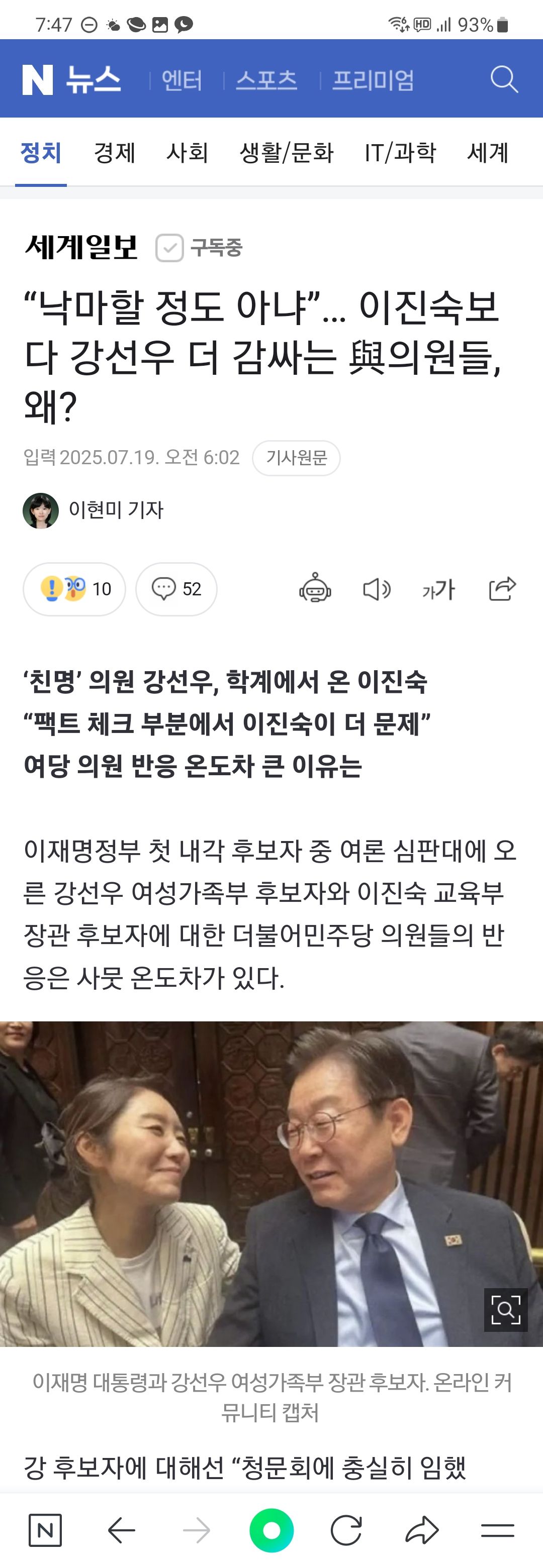The height and width of the screenshot is (1568, 543).
Task: Open the 기사원문 original article link
Action: 296,458
